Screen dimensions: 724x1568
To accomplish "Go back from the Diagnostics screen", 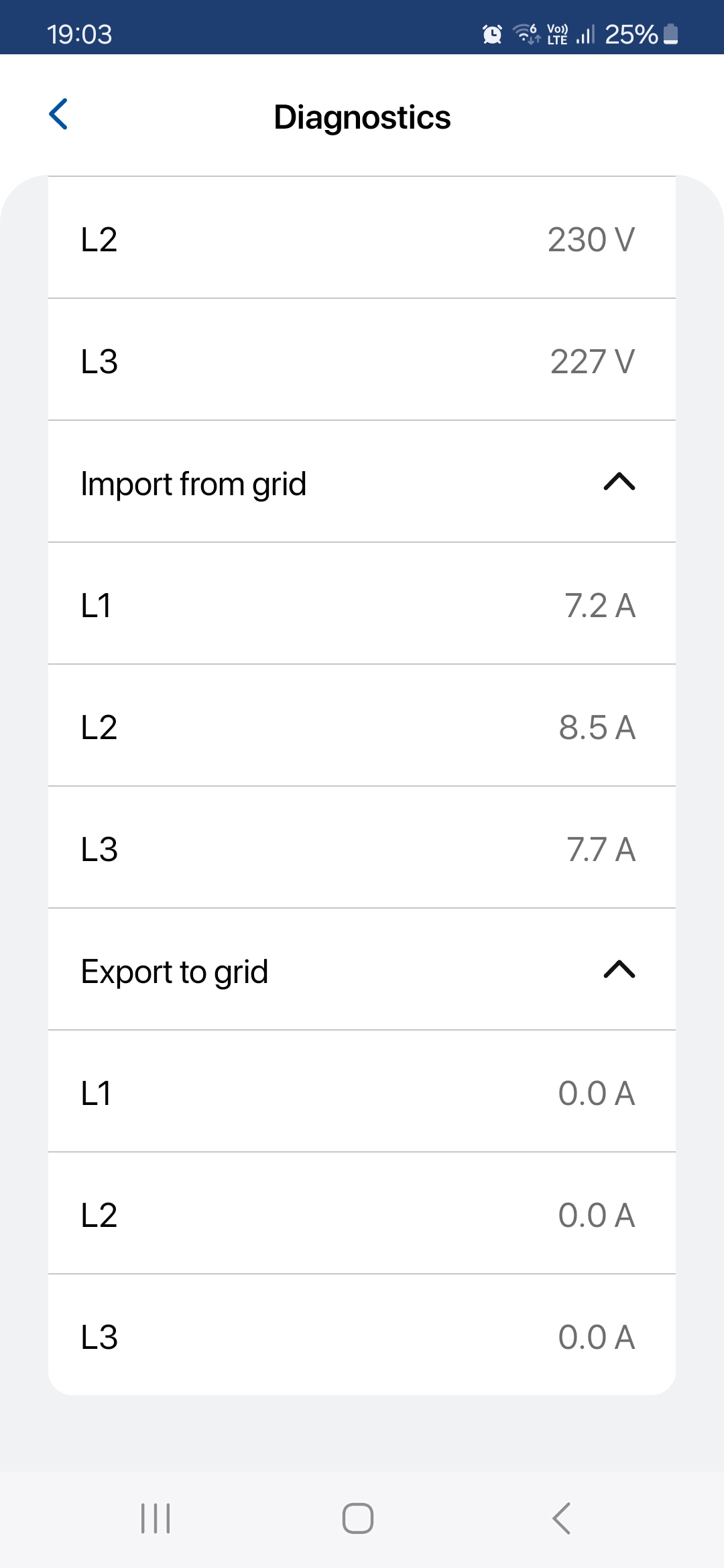I will 59,114.
